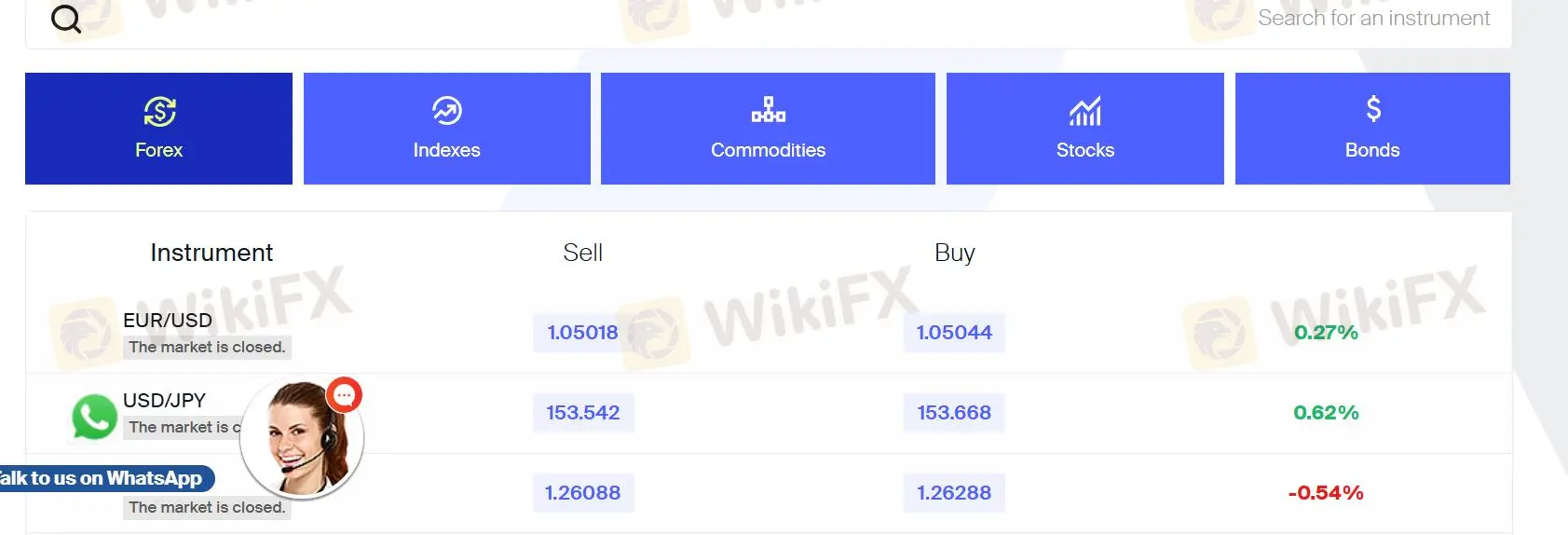Tap the sell price 1.26088

[x=583, y=493]
